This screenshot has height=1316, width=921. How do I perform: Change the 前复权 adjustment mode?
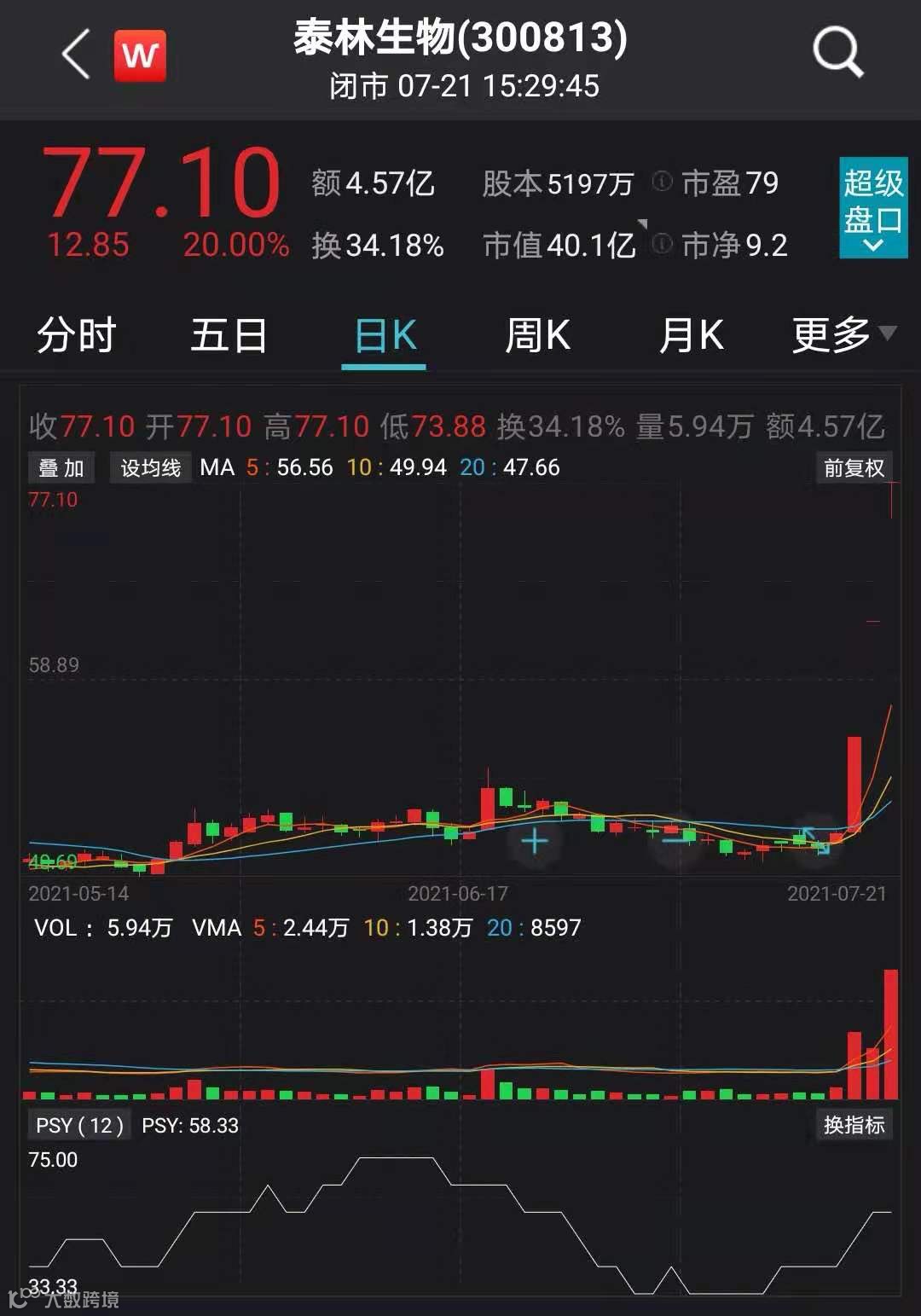[854, 468]
